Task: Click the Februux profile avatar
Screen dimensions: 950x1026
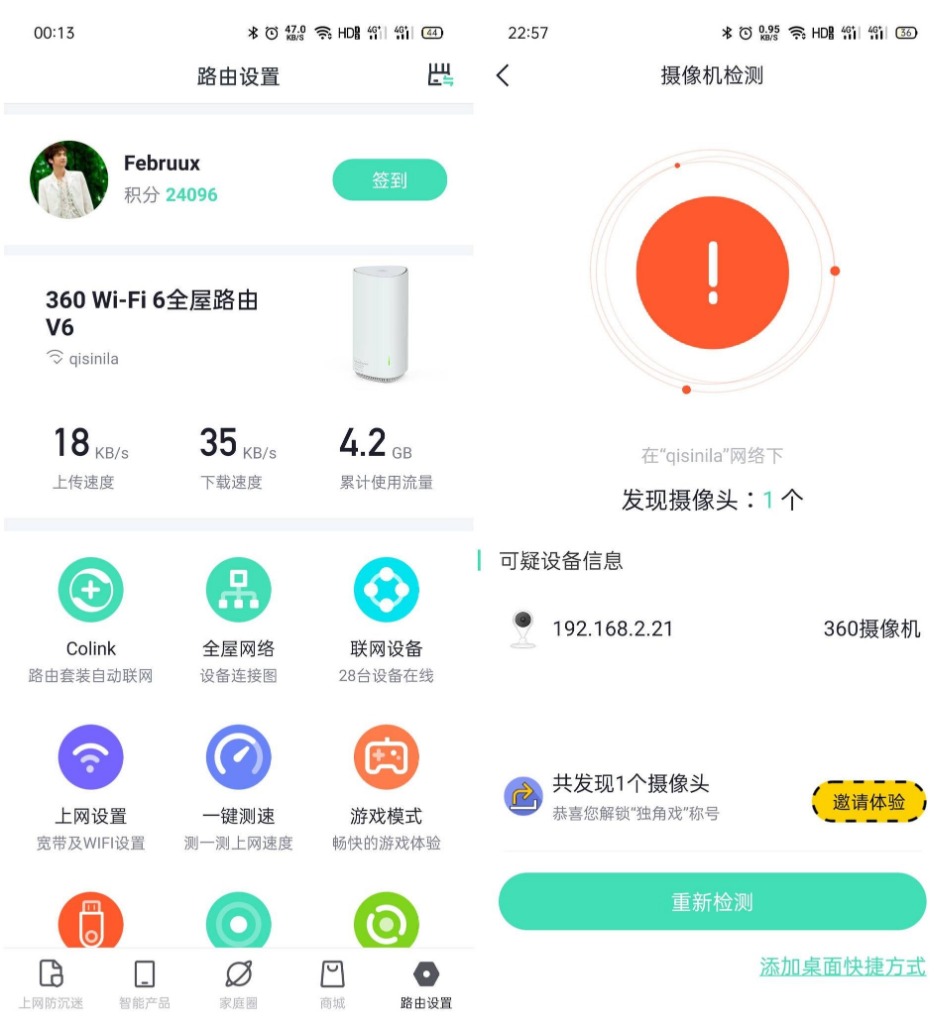Action: click(x=67, y=180)
